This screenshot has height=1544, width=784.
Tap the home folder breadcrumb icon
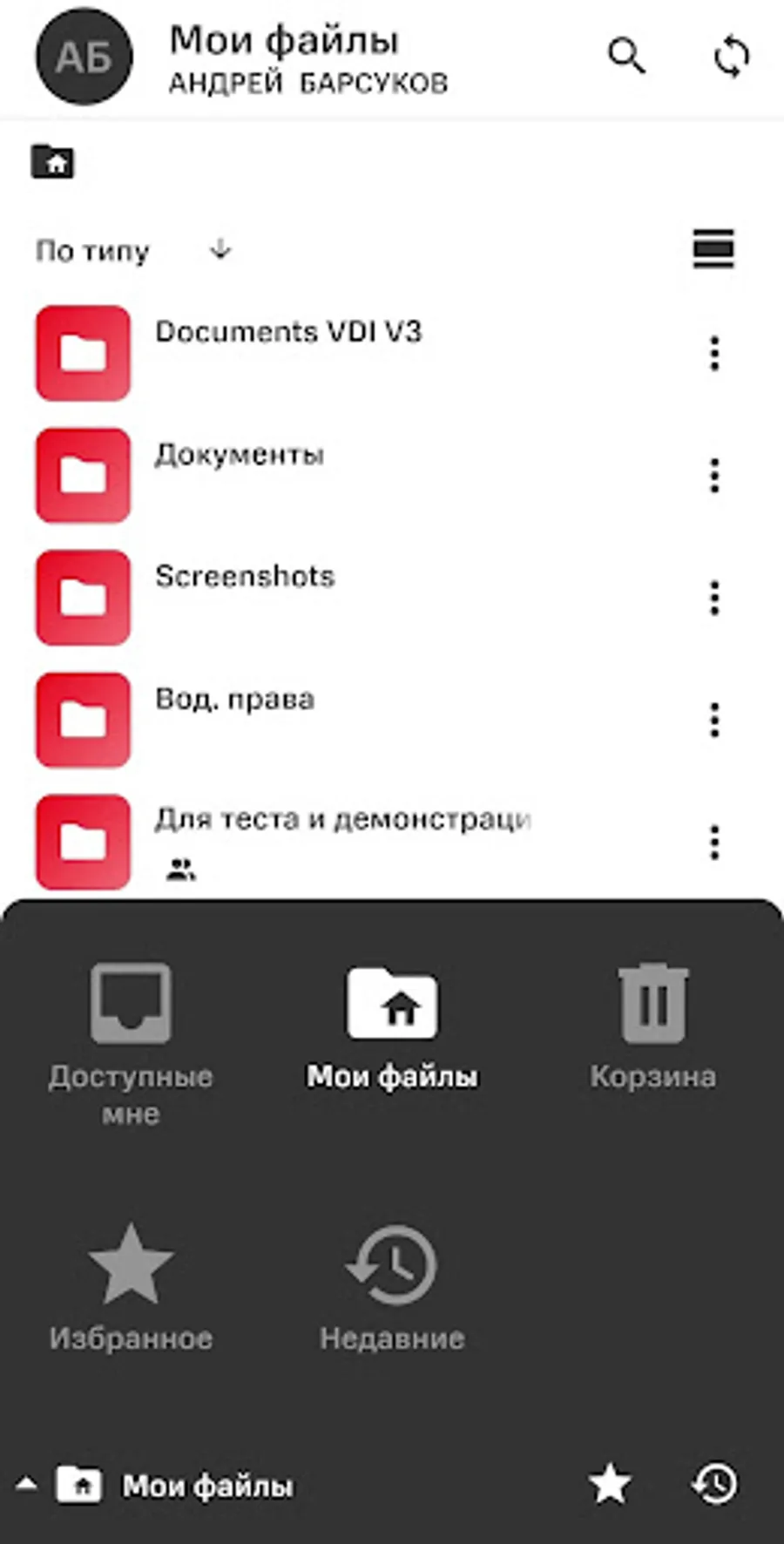click(53, 161)
